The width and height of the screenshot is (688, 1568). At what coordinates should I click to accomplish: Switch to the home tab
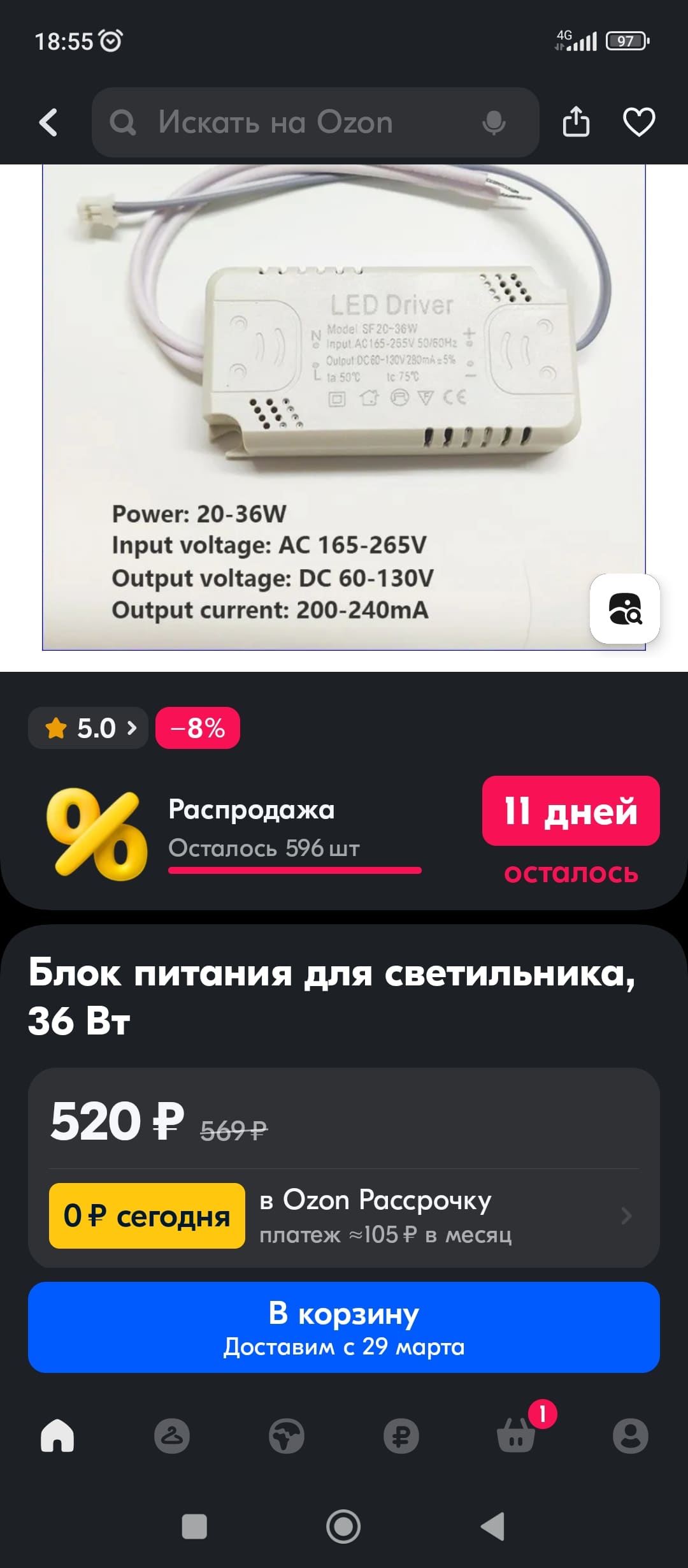(x=57, y=1435)
